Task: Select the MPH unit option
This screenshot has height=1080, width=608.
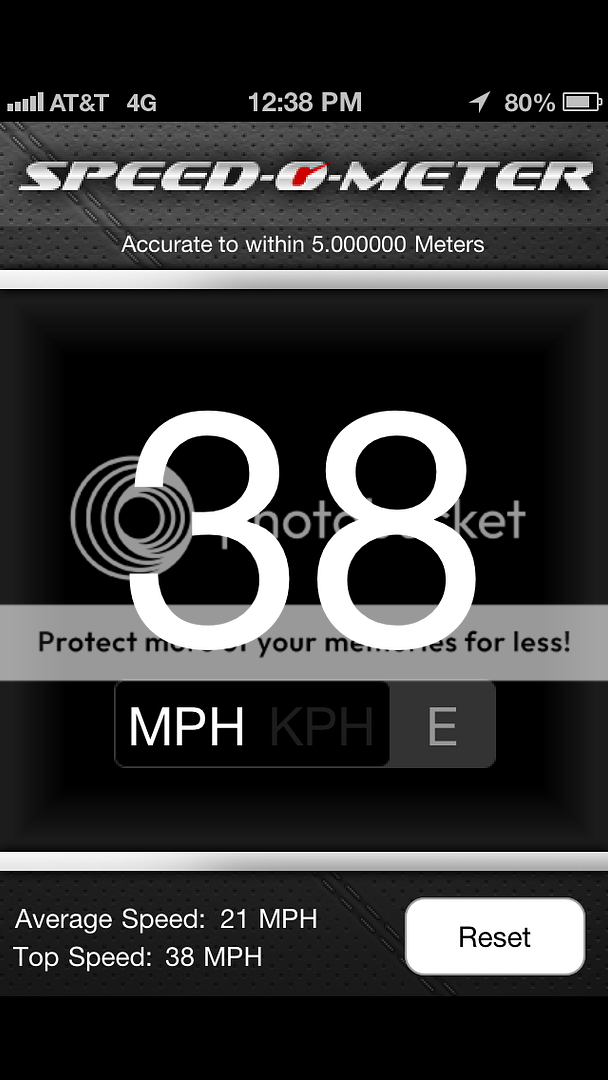Action: click(187, 726)
